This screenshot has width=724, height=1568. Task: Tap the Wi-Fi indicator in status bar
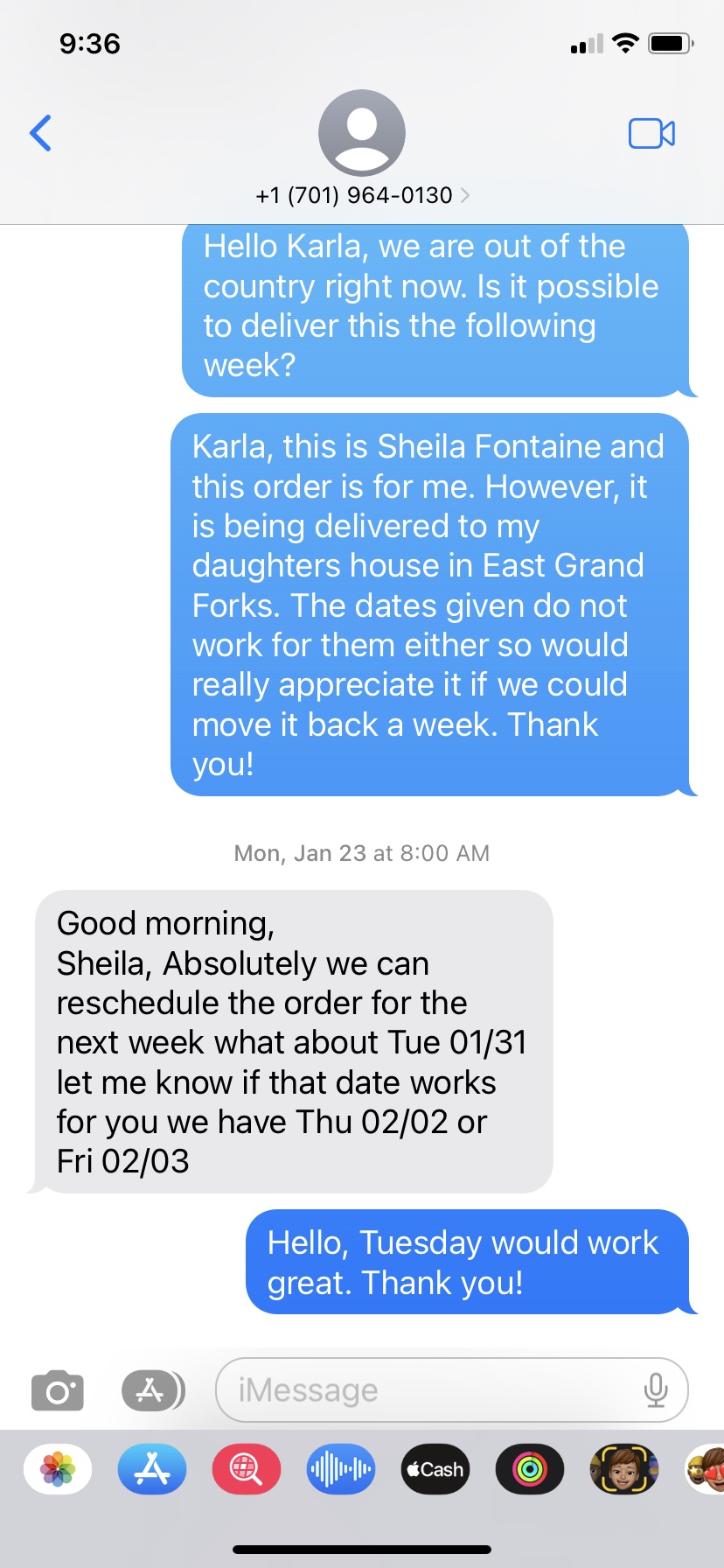click(x=626, y=42)
